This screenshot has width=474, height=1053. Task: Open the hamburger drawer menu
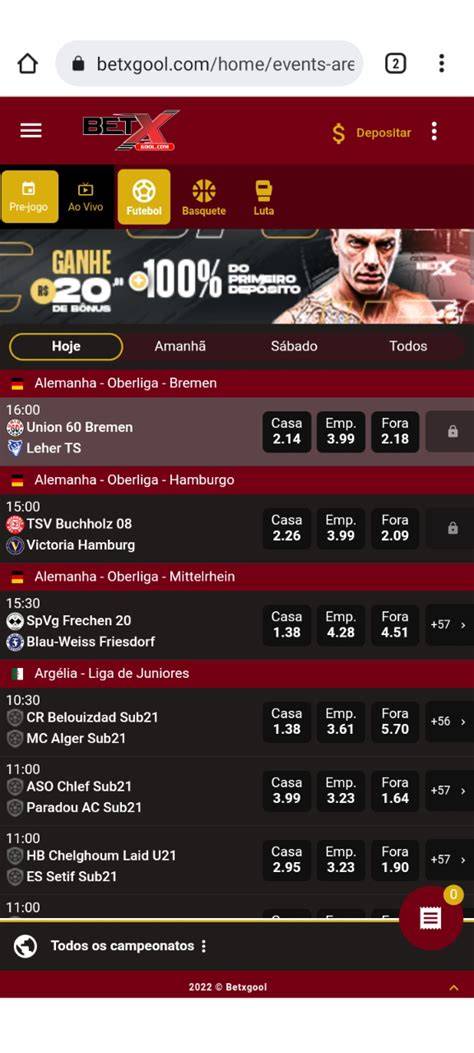coord(31,131)
